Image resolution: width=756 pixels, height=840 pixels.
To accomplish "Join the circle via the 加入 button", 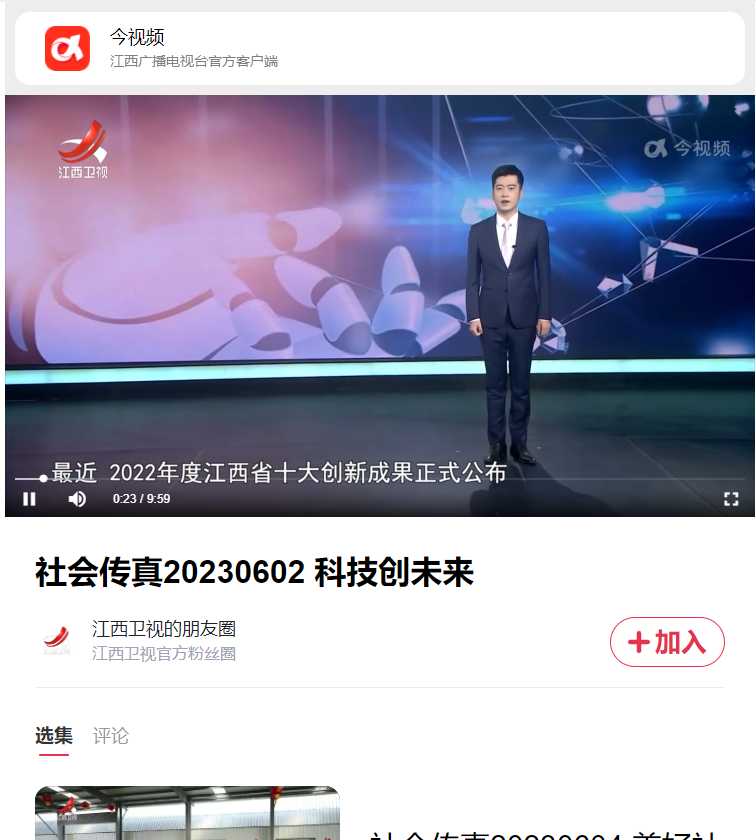I will (x=667, y=642).
